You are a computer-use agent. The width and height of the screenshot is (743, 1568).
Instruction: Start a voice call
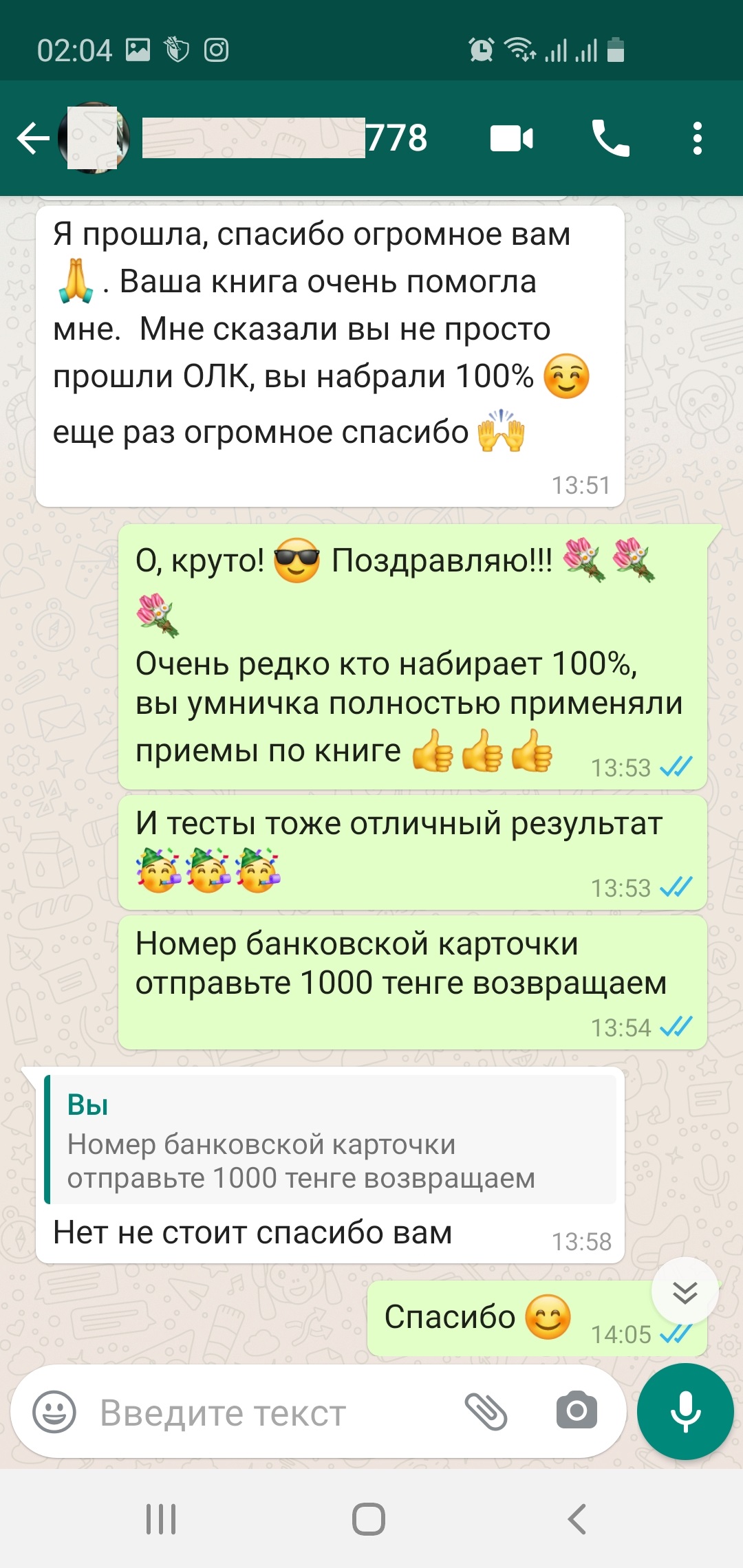(610, 138)
